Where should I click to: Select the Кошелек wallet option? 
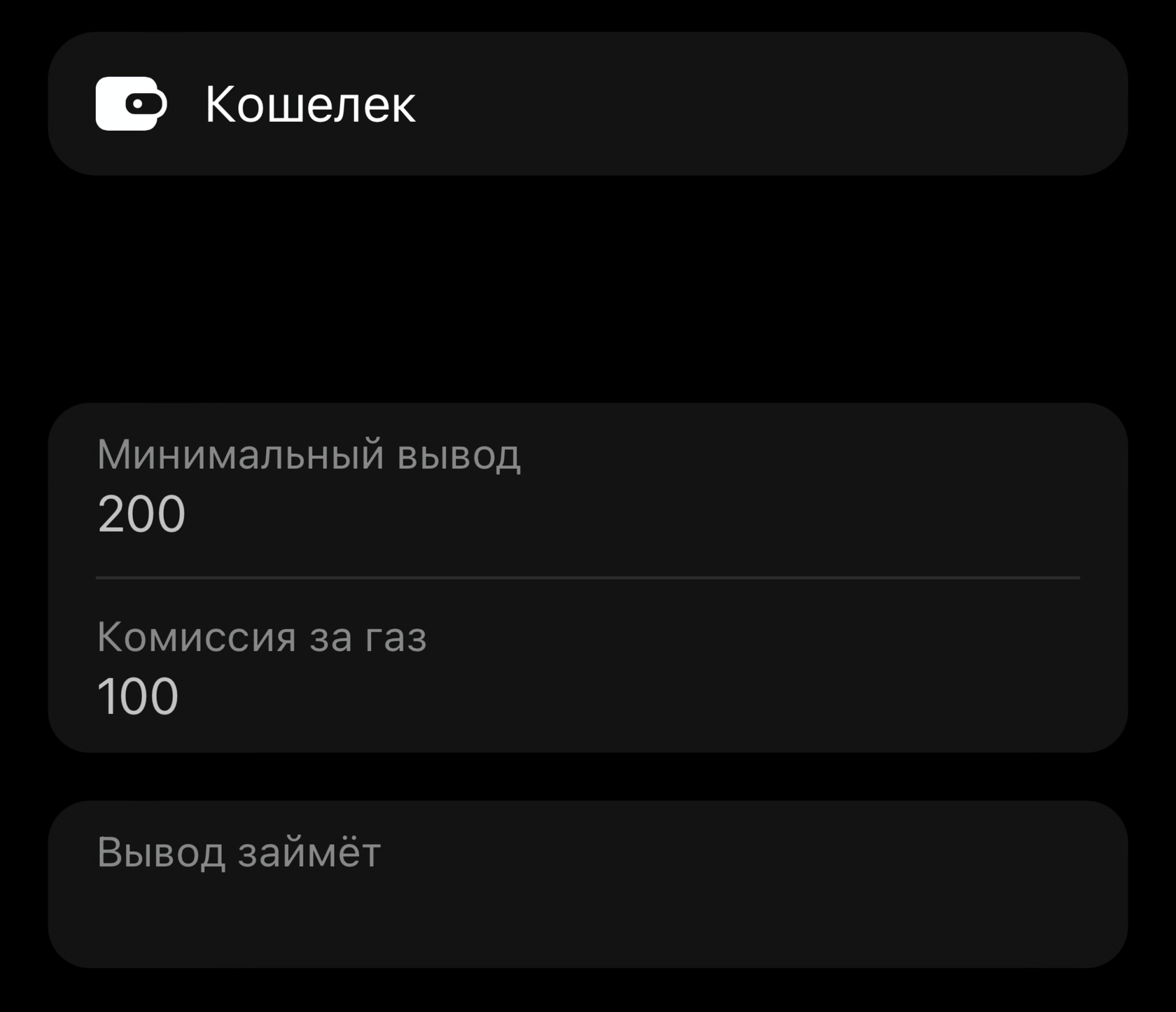pyautogui.click(x=587, y=104)
